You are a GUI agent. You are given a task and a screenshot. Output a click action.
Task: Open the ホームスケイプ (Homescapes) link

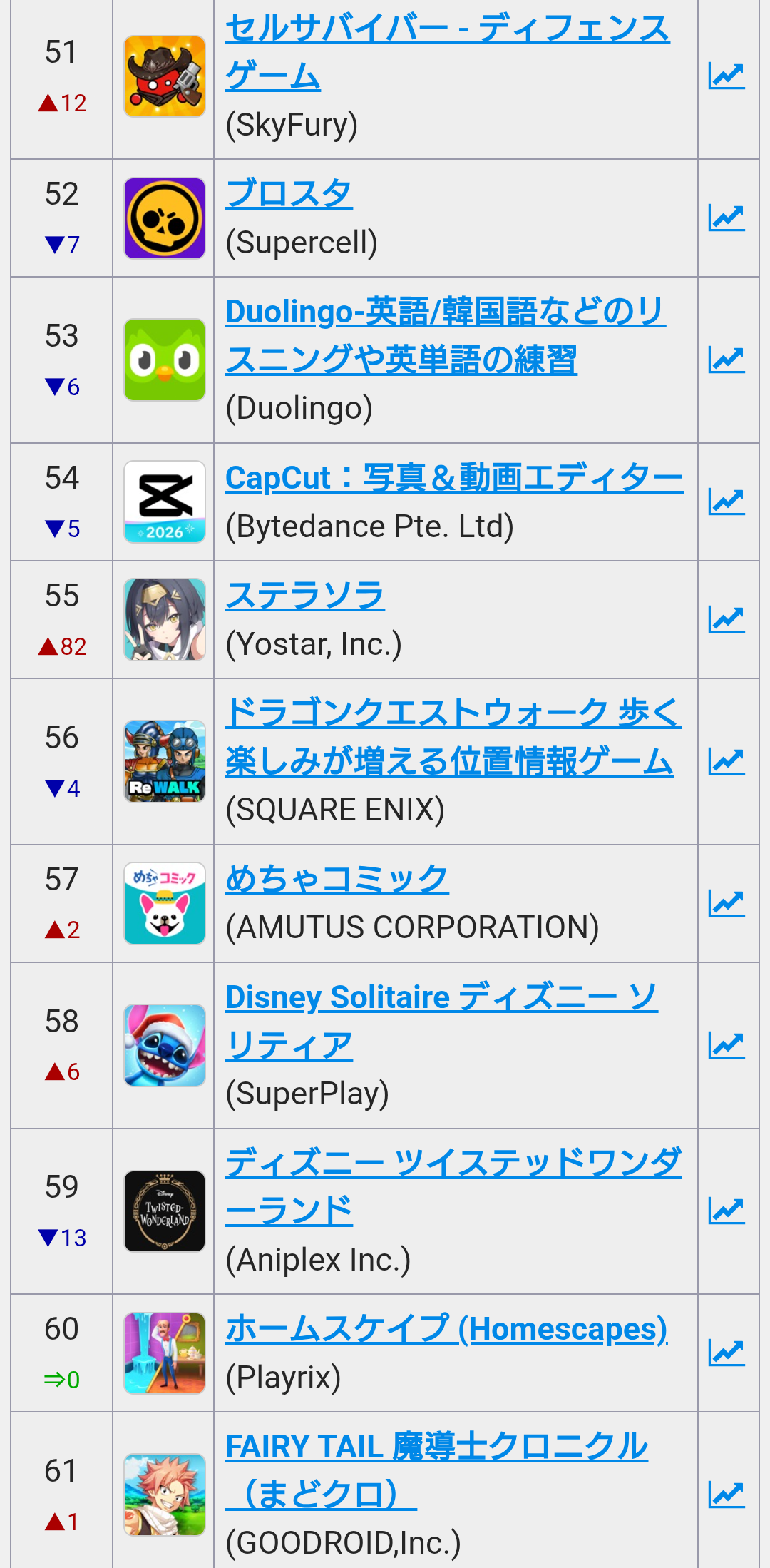click(x=446, y=1328)
